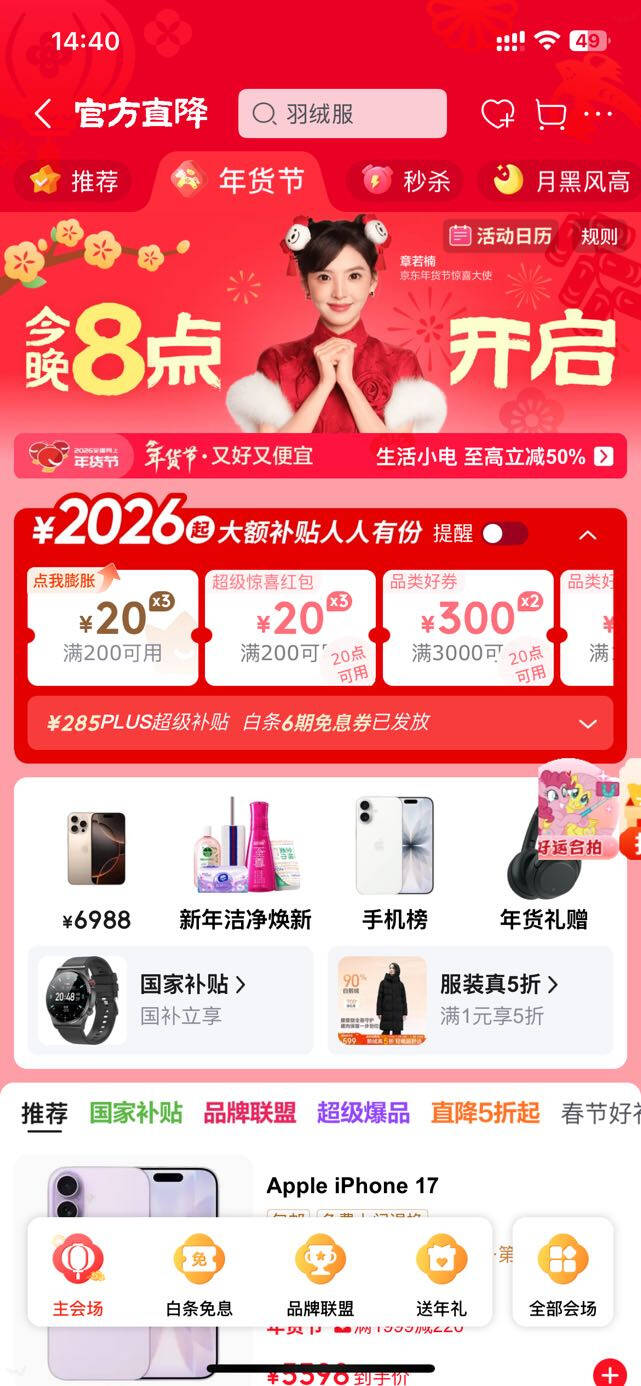Image resolution: width=641 pixels, height=1386 pixels.
Task: Open 全部会场 all venues
Action: pos(563,1274)
